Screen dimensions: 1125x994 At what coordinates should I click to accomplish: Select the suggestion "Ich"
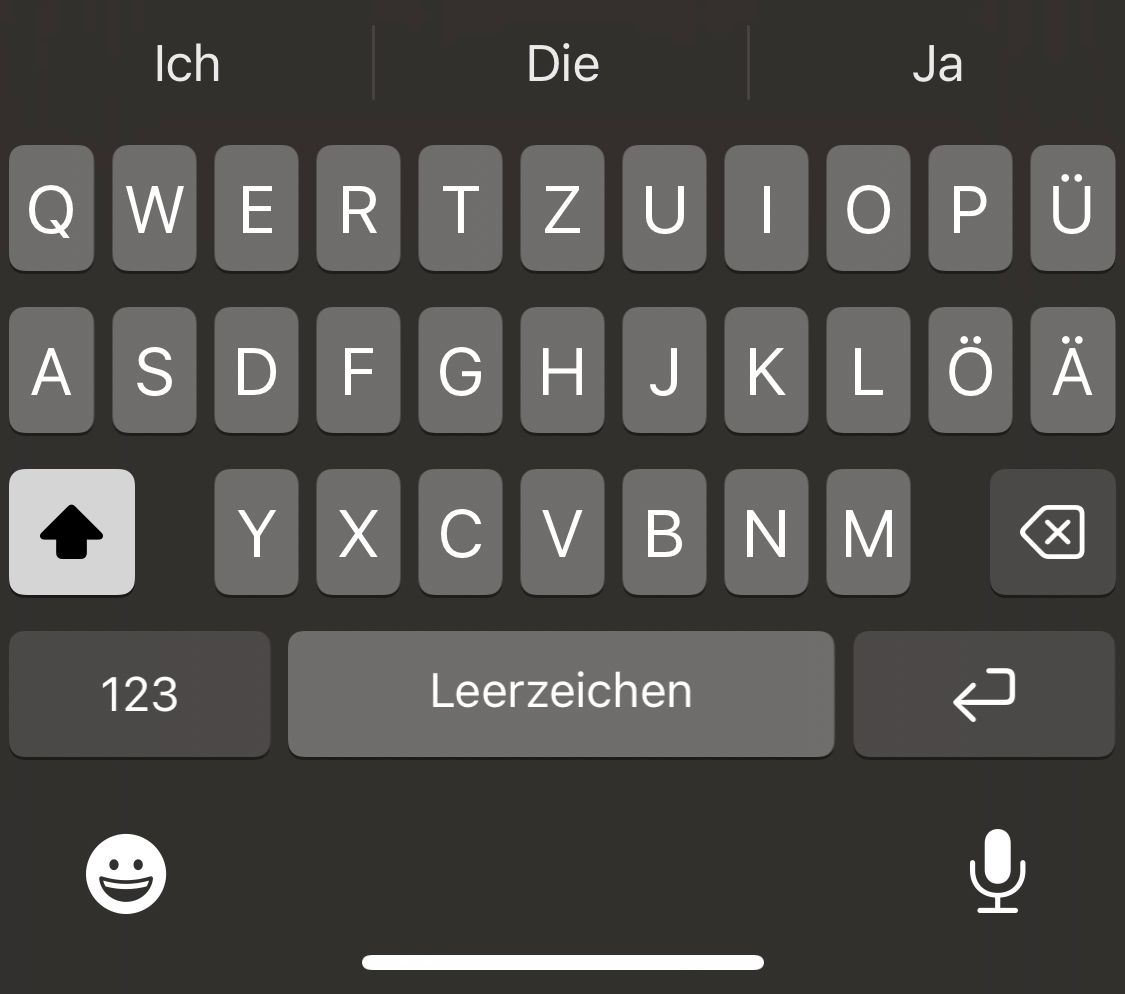point(187,64)
